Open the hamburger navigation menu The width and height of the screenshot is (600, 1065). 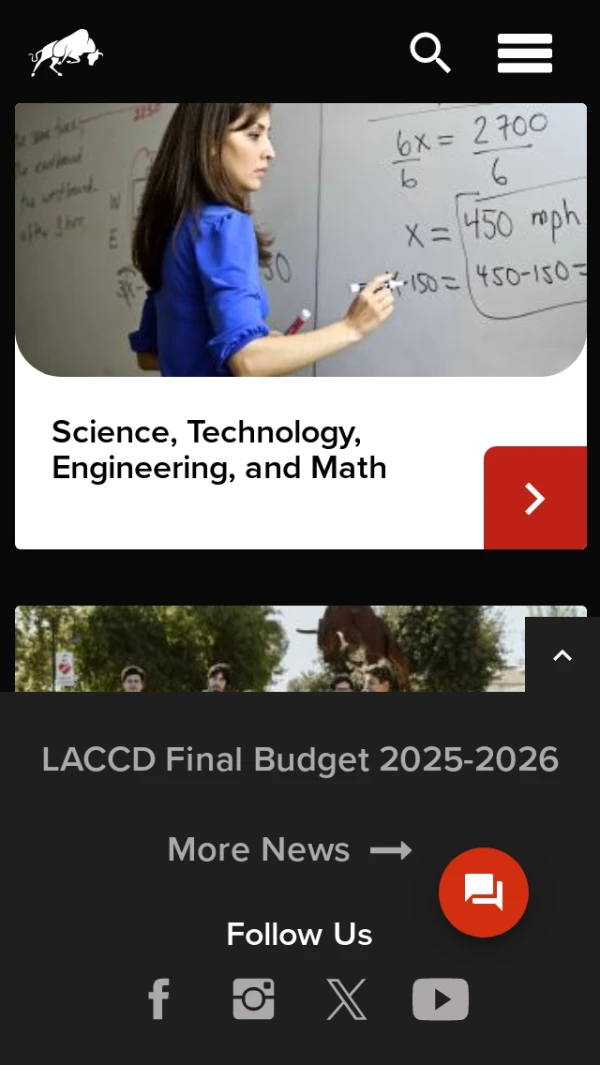tap(524, 53)
